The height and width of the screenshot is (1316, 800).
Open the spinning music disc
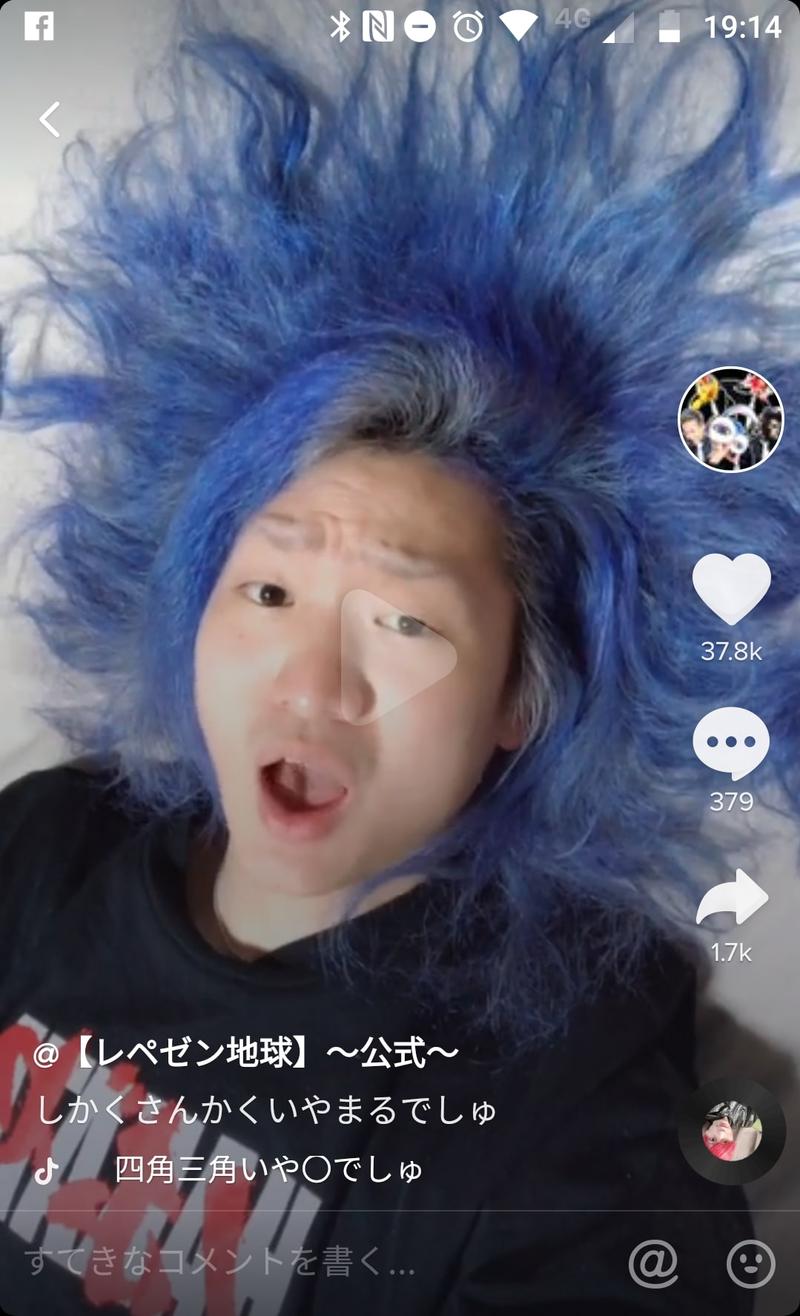[x=732, y=1131]
